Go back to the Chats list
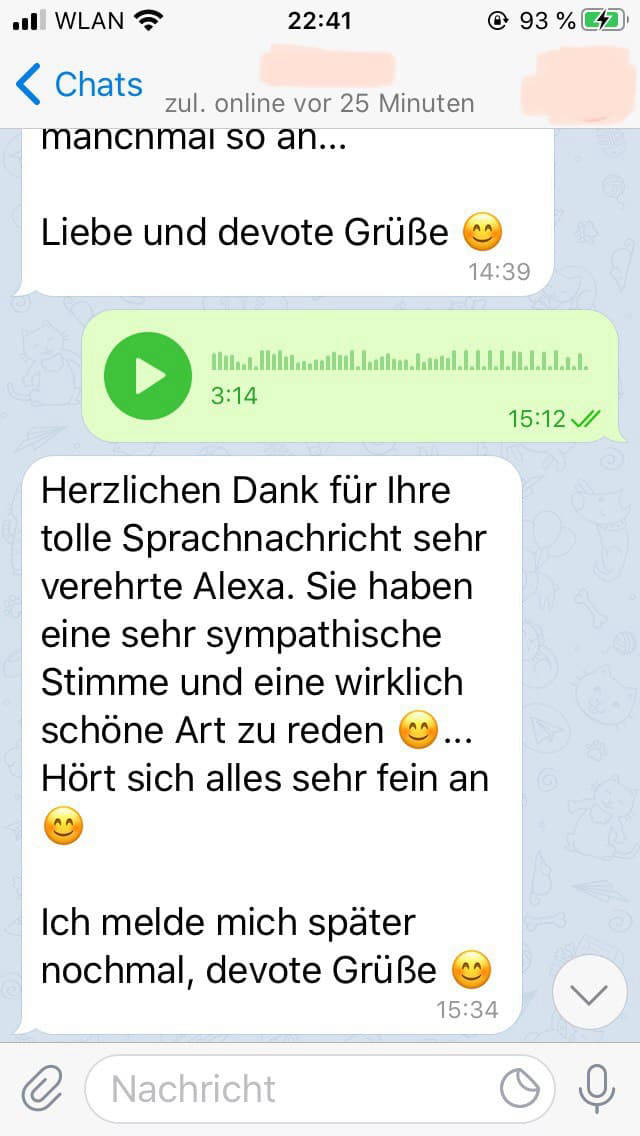640x1136 pixels. [79, 85]
